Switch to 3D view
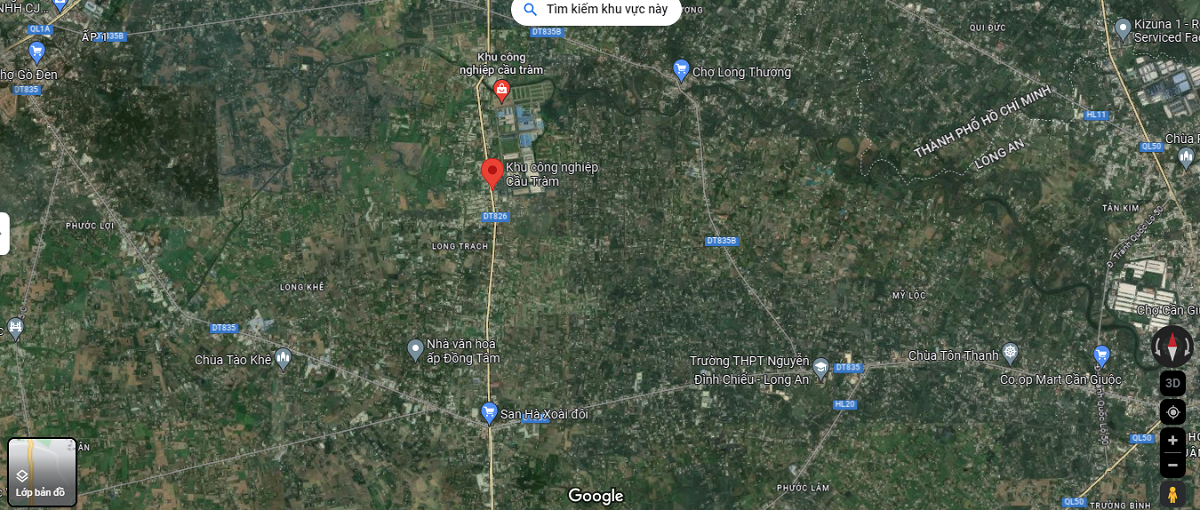1200x510 pixels. 1173,383
